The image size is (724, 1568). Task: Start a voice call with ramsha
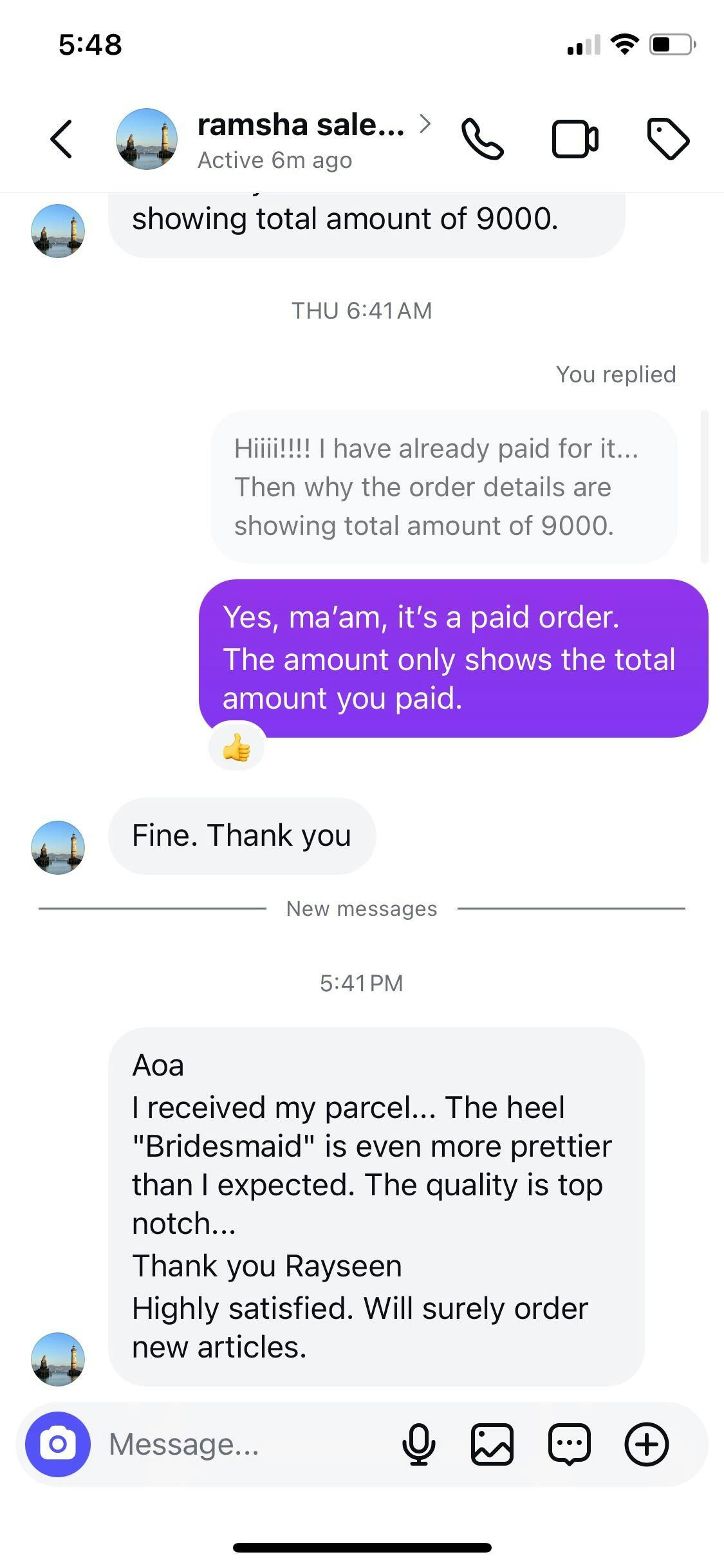483,139
